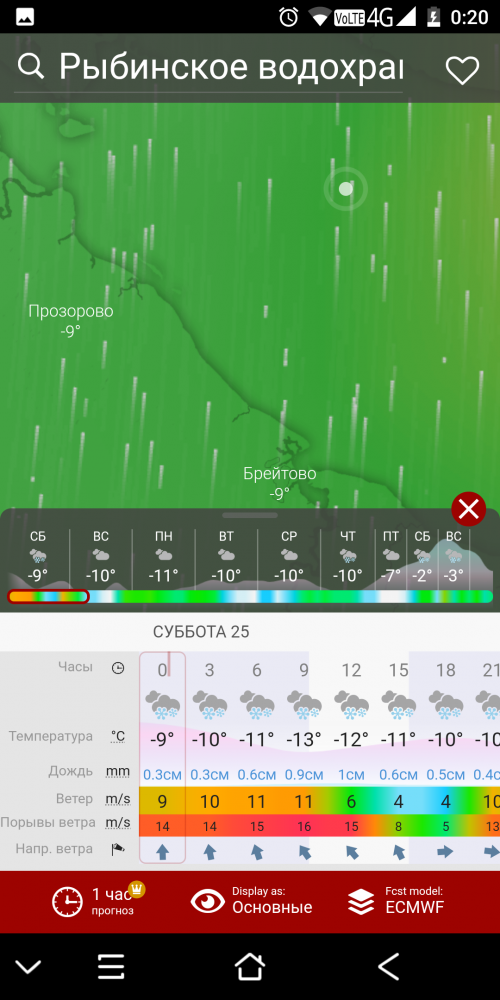
Task: Select ПН −11° day in forecast strip
Action: [163, 557]
